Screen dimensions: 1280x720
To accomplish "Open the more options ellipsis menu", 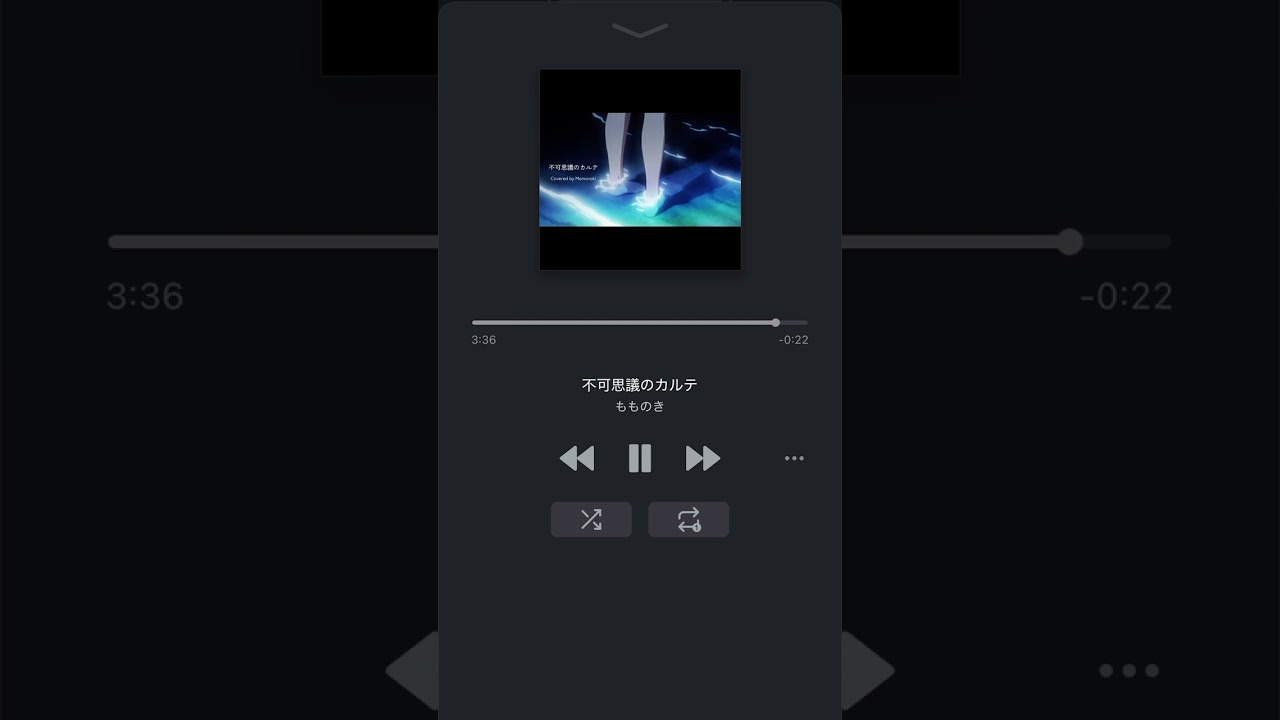I will pyautogui.click(x=794, y=458).
